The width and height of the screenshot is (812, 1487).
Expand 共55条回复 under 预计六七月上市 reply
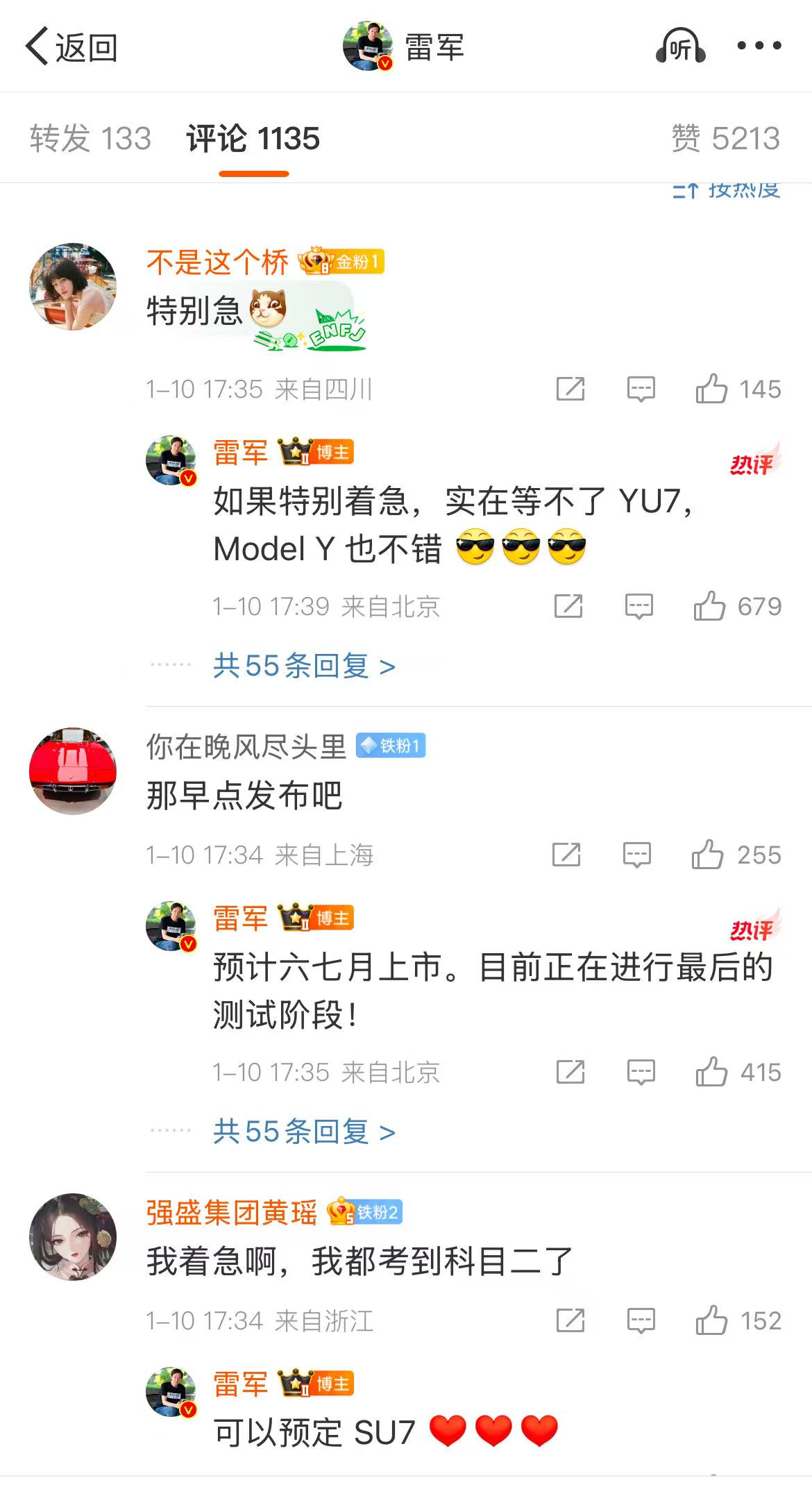[x=304, y=1132]
